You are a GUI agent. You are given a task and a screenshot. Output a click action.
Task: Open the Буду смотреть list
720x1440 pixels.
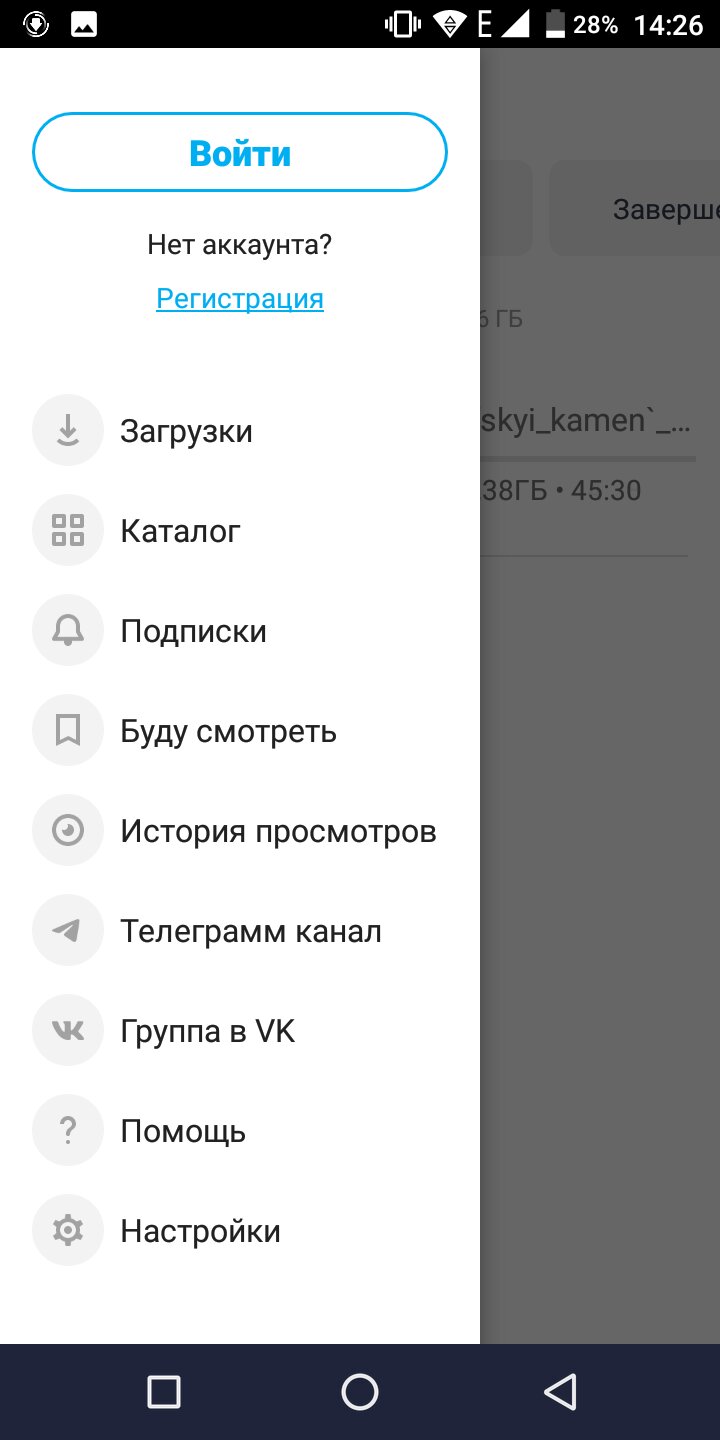tap(240, 731)
